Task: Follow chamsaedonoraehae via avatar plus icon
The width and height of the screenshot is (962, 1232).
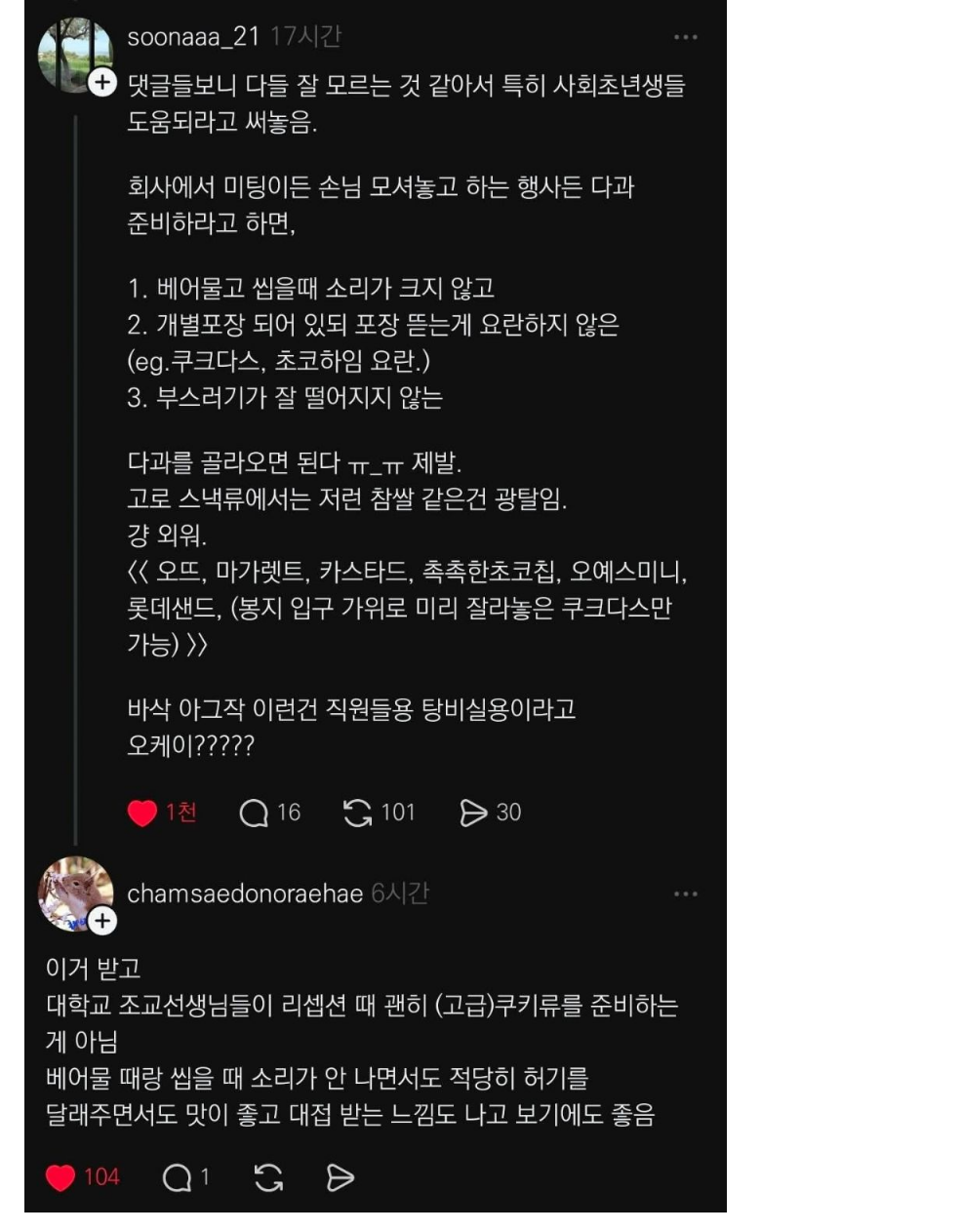Action: (102, 920)
